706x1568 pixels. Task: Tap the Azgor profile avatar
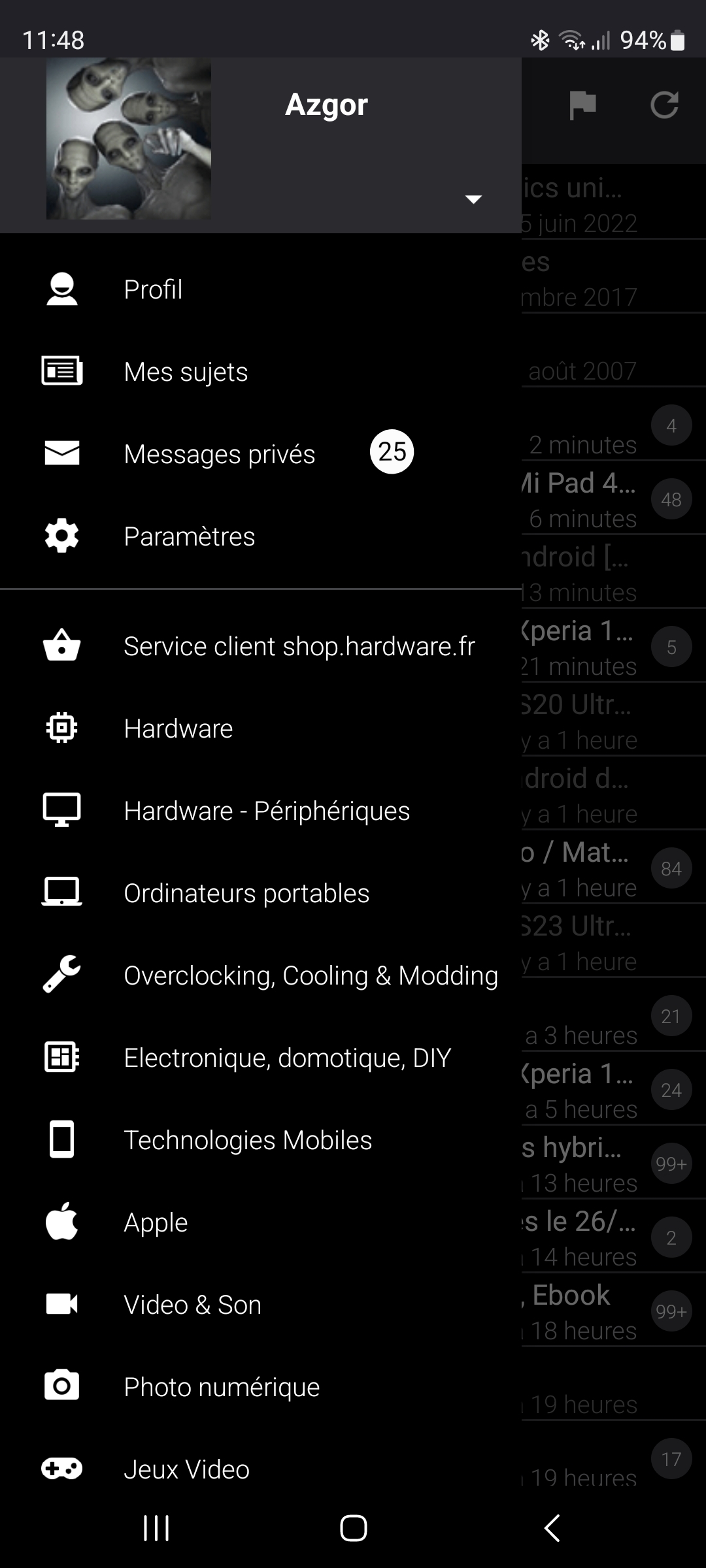(129, 139)
